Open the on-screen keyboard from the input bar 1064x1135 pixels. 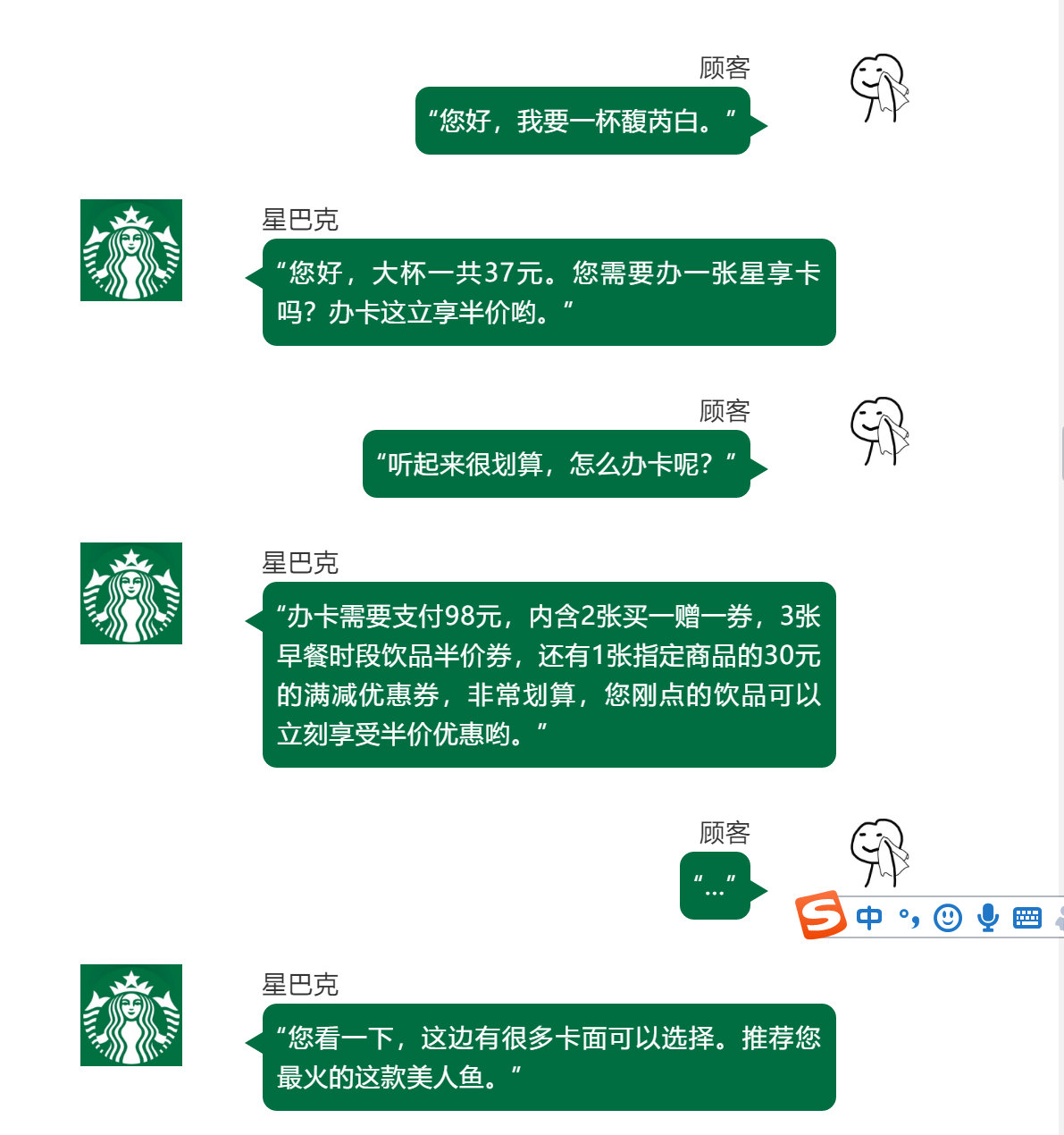coord(1026,917)
